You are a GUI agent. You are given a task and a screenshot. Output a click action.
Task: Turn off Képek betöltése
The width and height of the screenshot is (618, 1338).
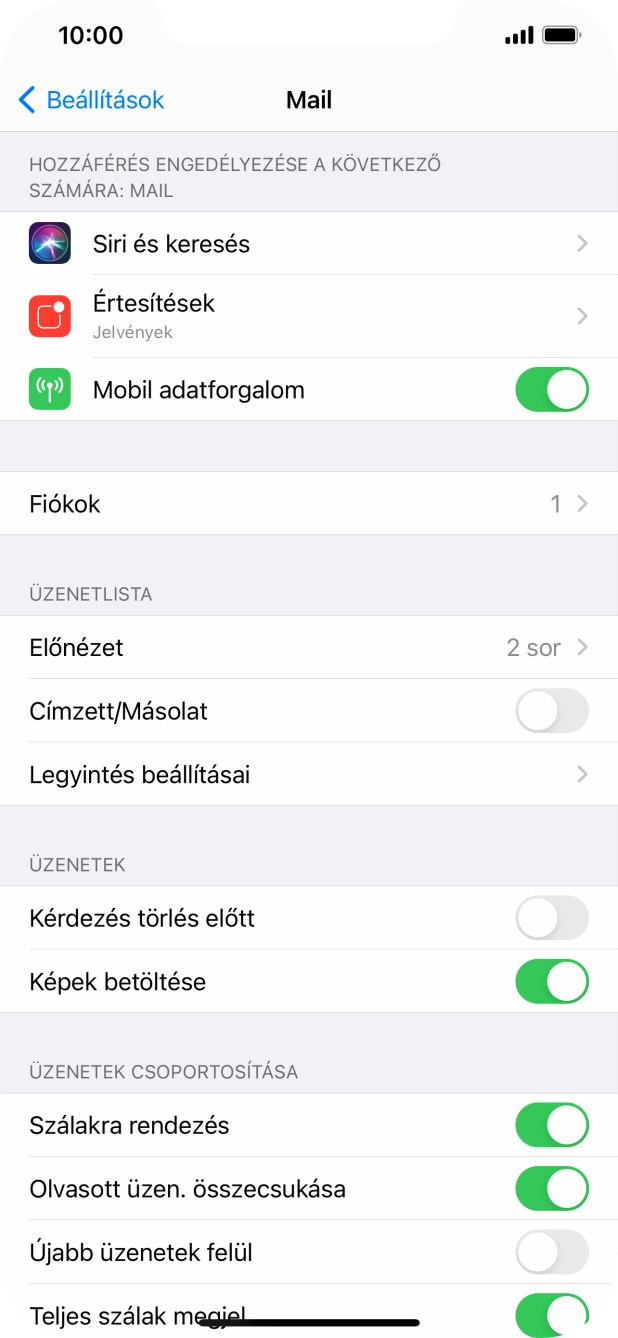[x=551, y=982]
